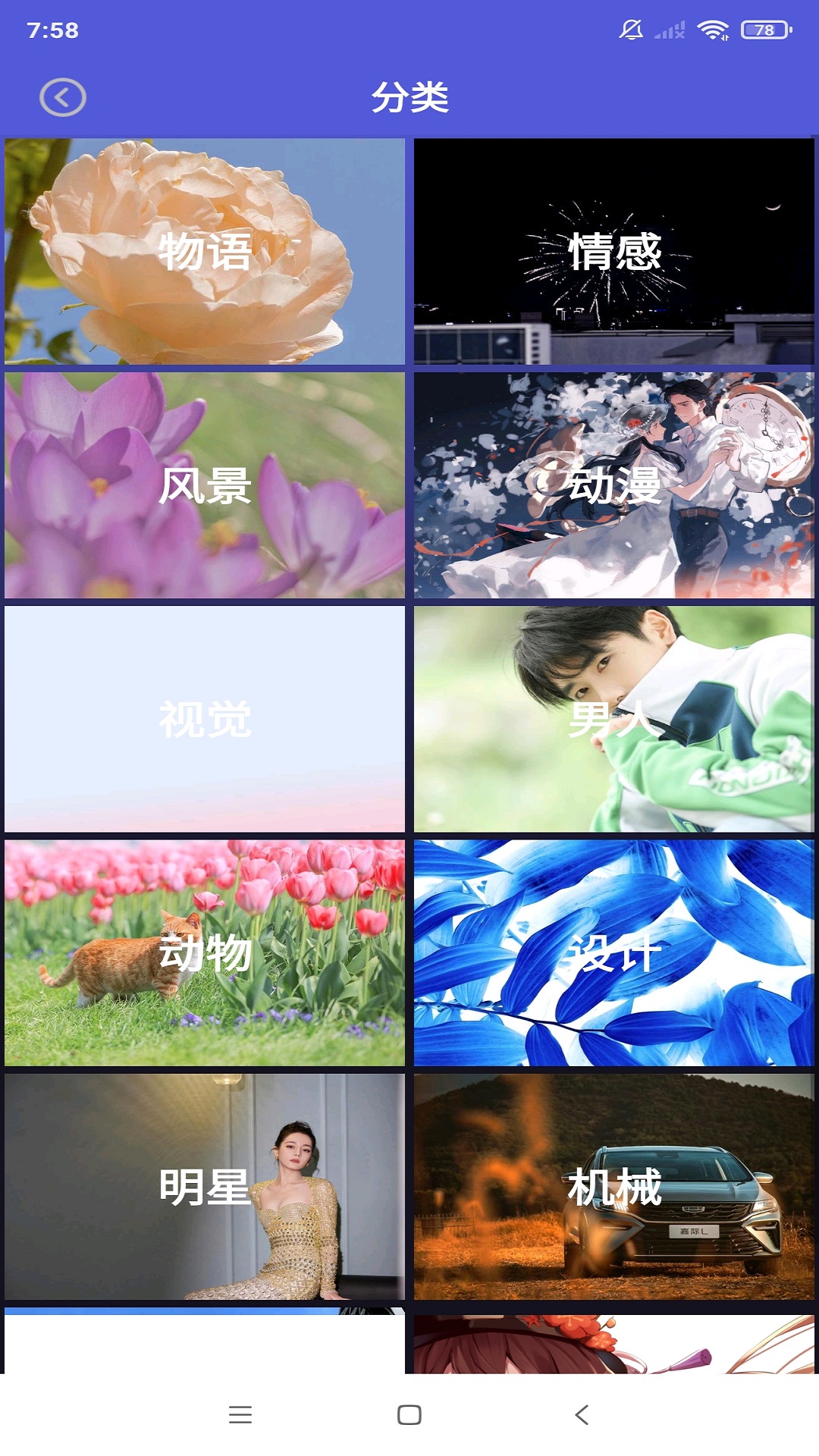Image resolution: width=819 pixels, height=1456 pixels.
Task: Open the 物语 category
Action: (205, 252)
